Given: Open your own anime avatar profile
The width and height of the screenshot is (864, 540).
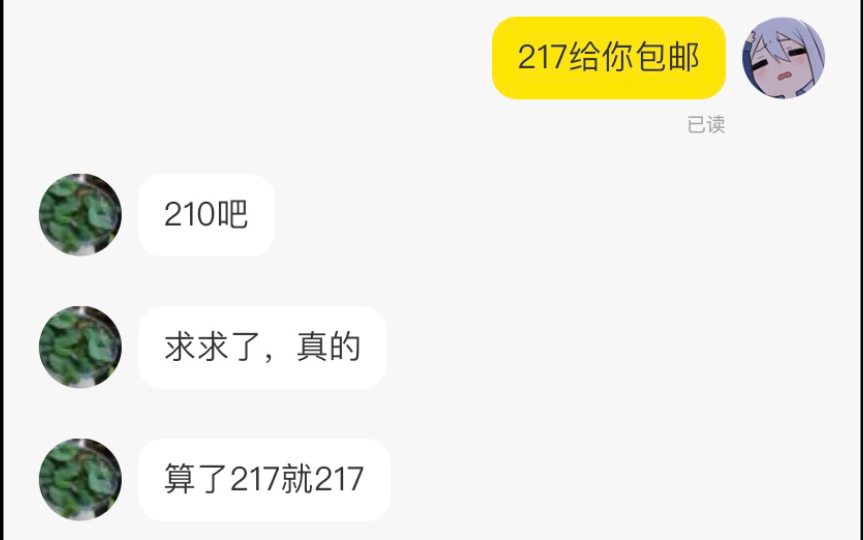Looking at the screenshot, I should (783, 58).
